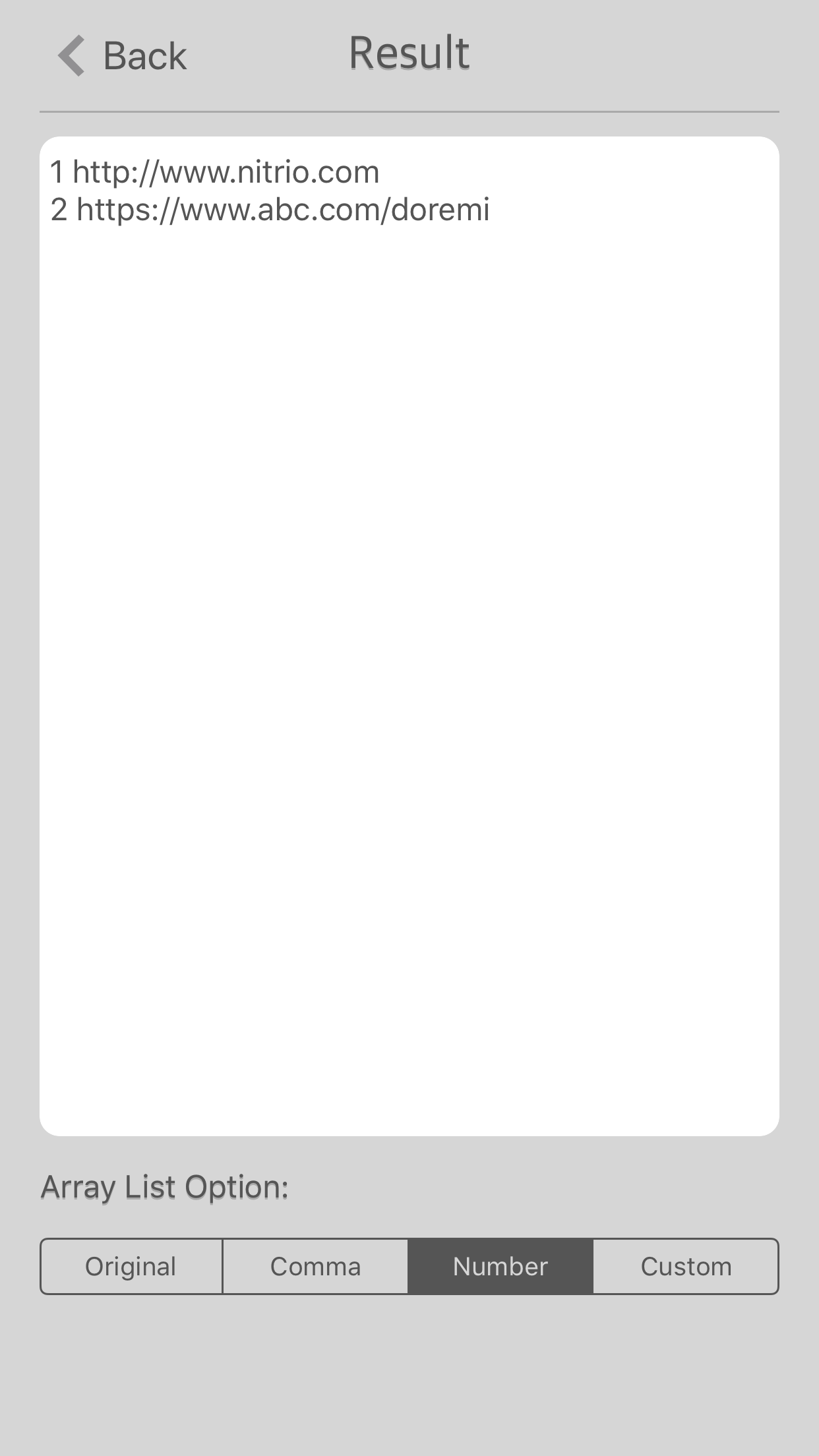Open the Original tab of list options

131,1265
